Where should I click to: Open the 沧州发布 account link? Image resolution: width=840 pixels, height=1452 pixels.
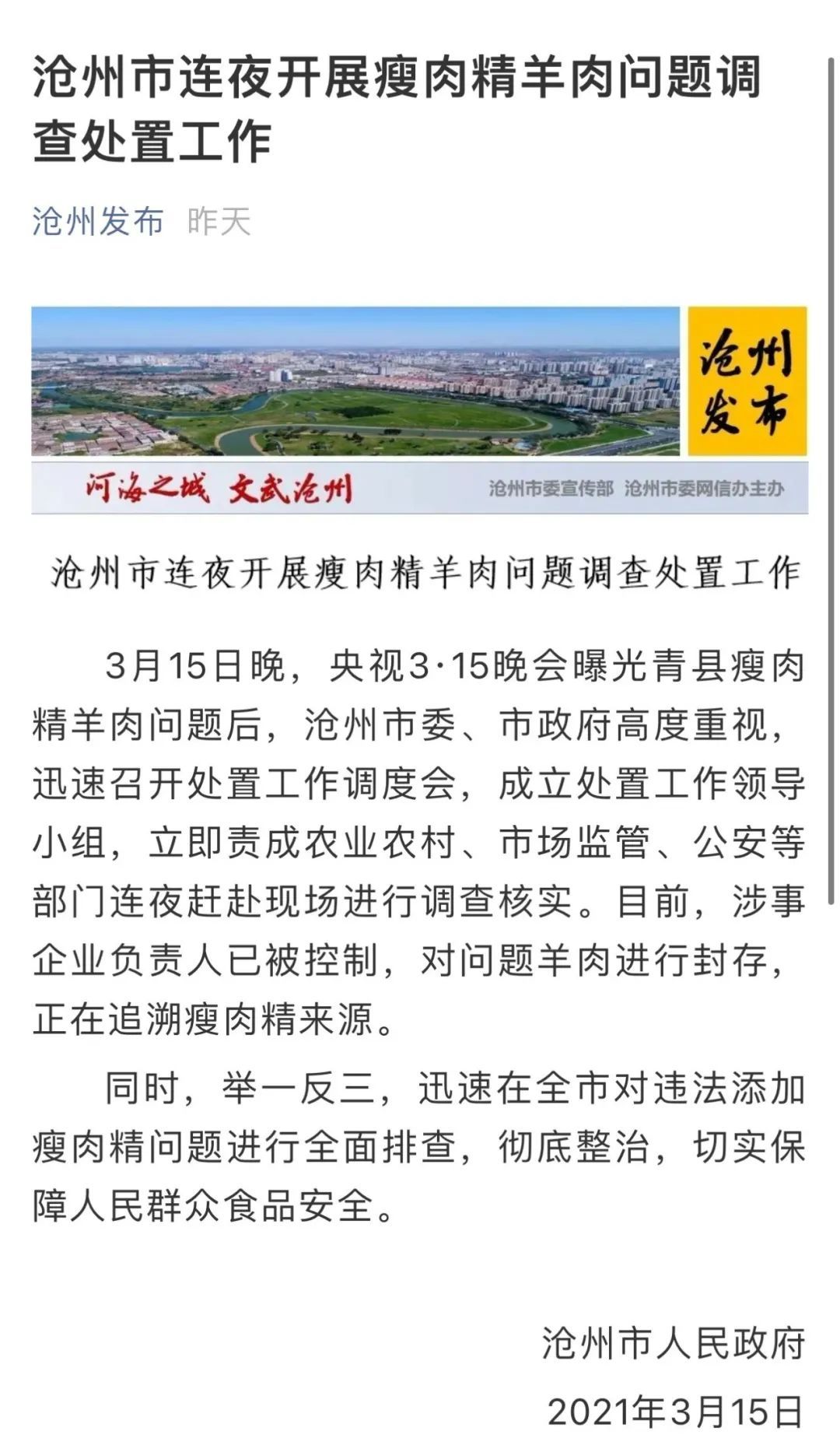click(98, 222)
